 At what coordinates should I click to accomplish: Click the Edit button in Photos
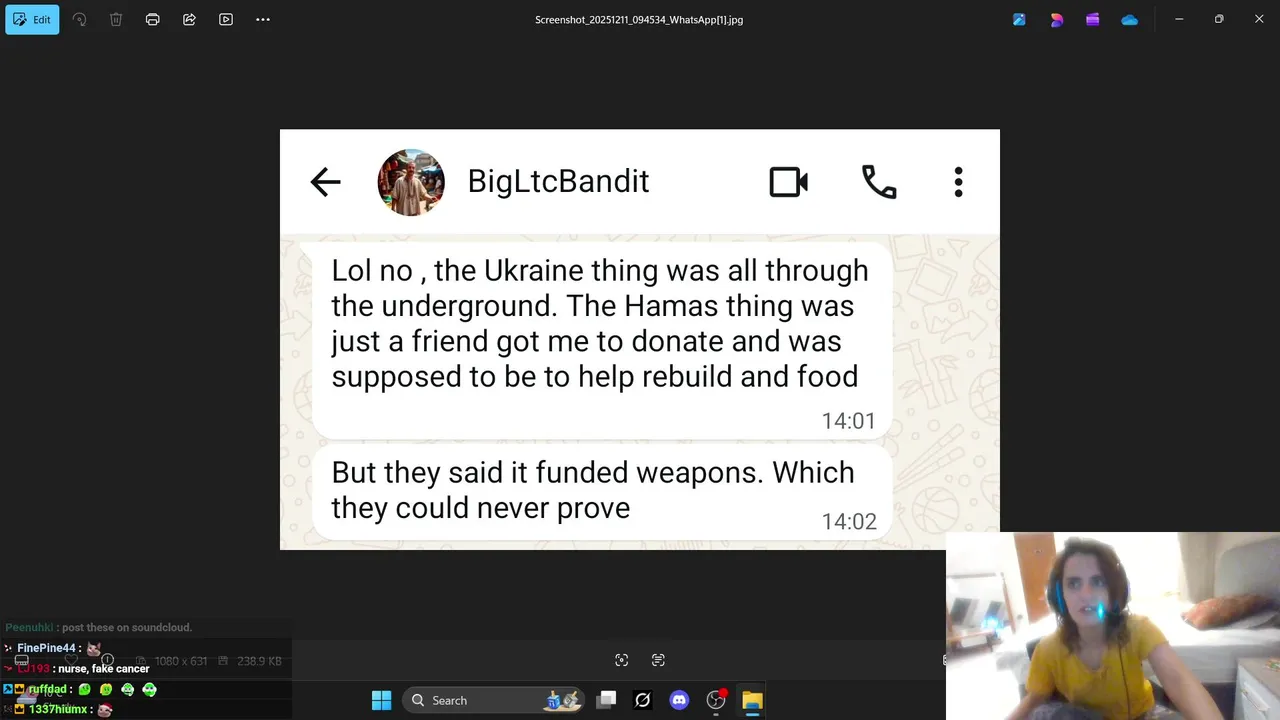point(32,19)
